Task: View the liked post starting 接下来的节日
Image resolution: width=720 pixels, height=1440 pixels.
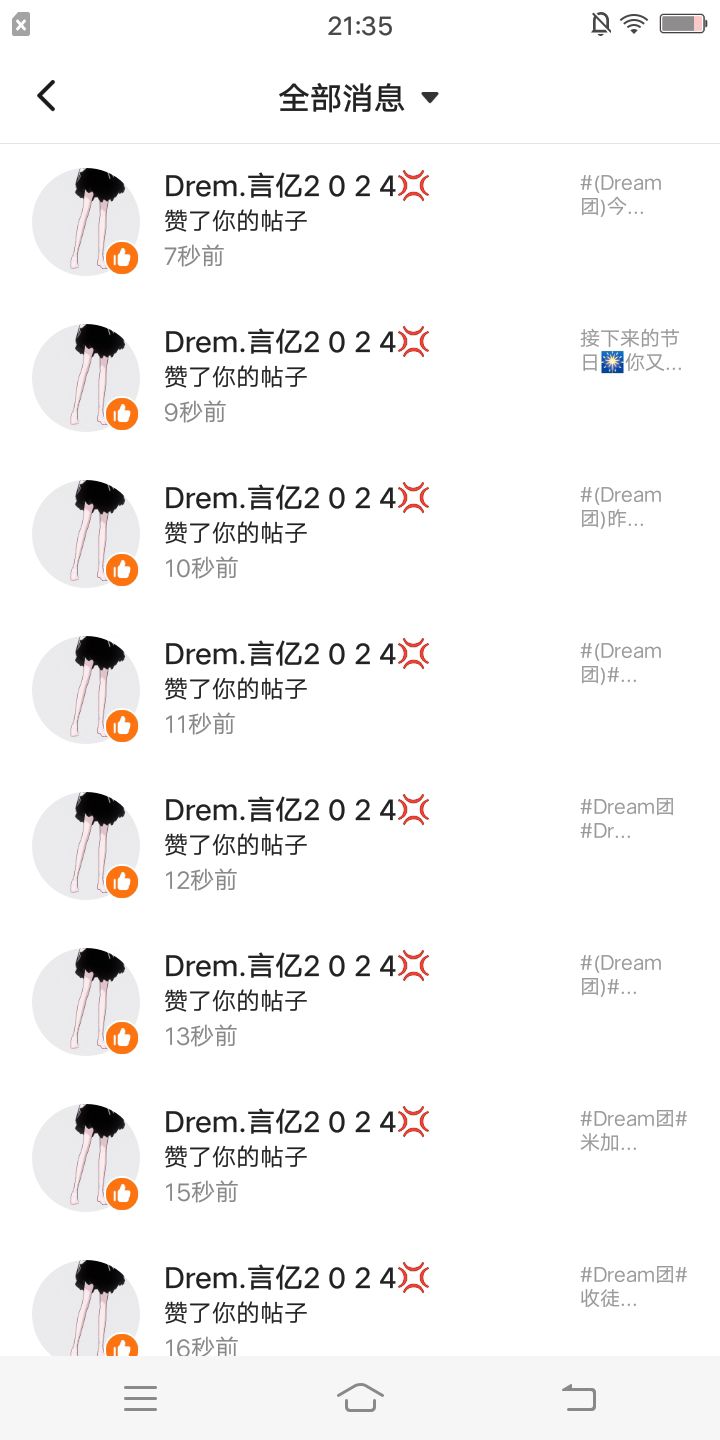Action: (x=631, y=351)
